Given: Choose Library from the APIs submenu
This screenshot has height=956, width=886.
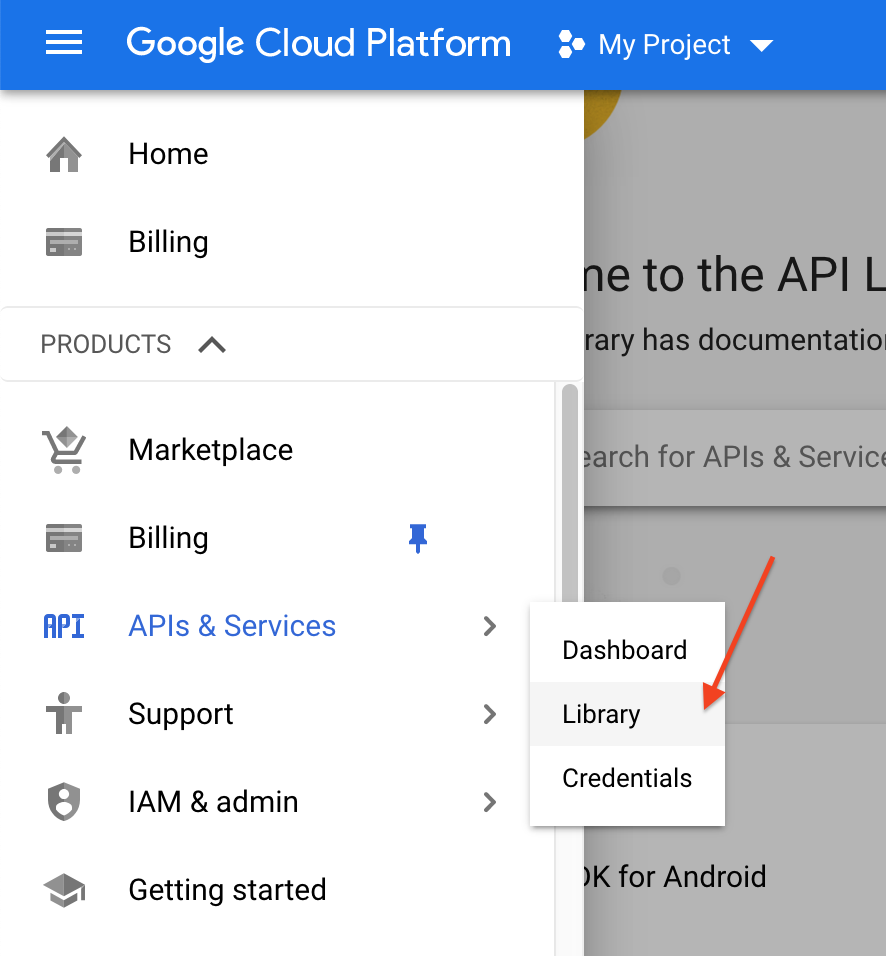Looking at the screenshot, I should (601, 714).
